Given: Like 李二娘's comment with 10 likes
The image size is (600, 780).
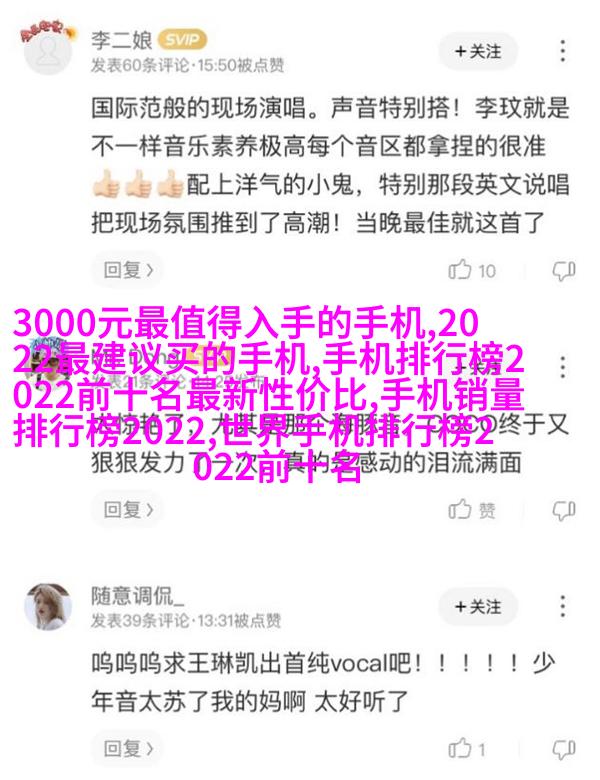Looking at the screenshot, I should (x=471, y=270).
